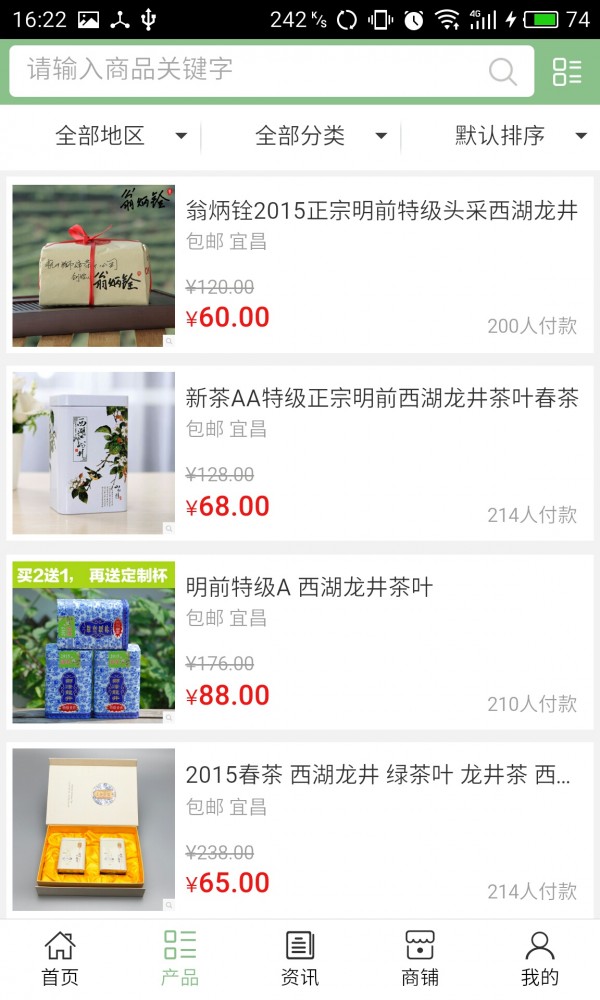Expand the 全部分类 category dropdown
Screen dimensions: 600x1000
320,136
